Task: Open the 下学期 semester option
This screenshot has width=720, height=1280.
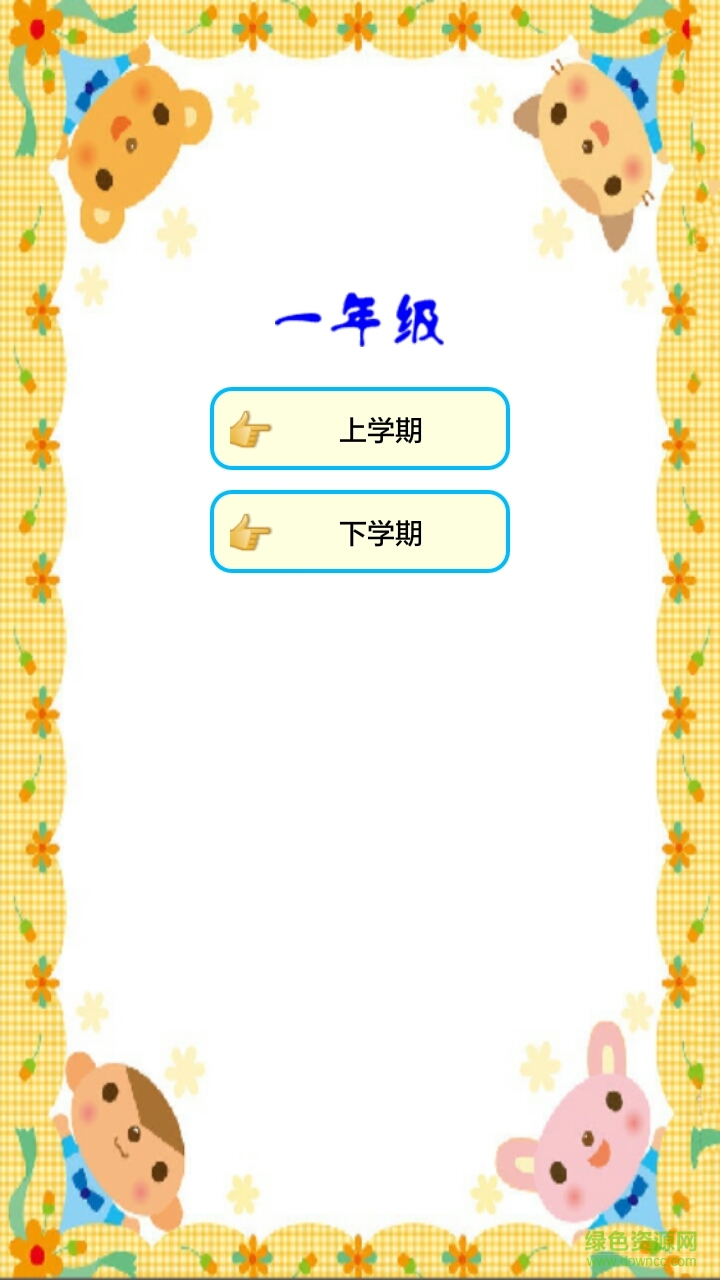Action: (x=360, y=532)
